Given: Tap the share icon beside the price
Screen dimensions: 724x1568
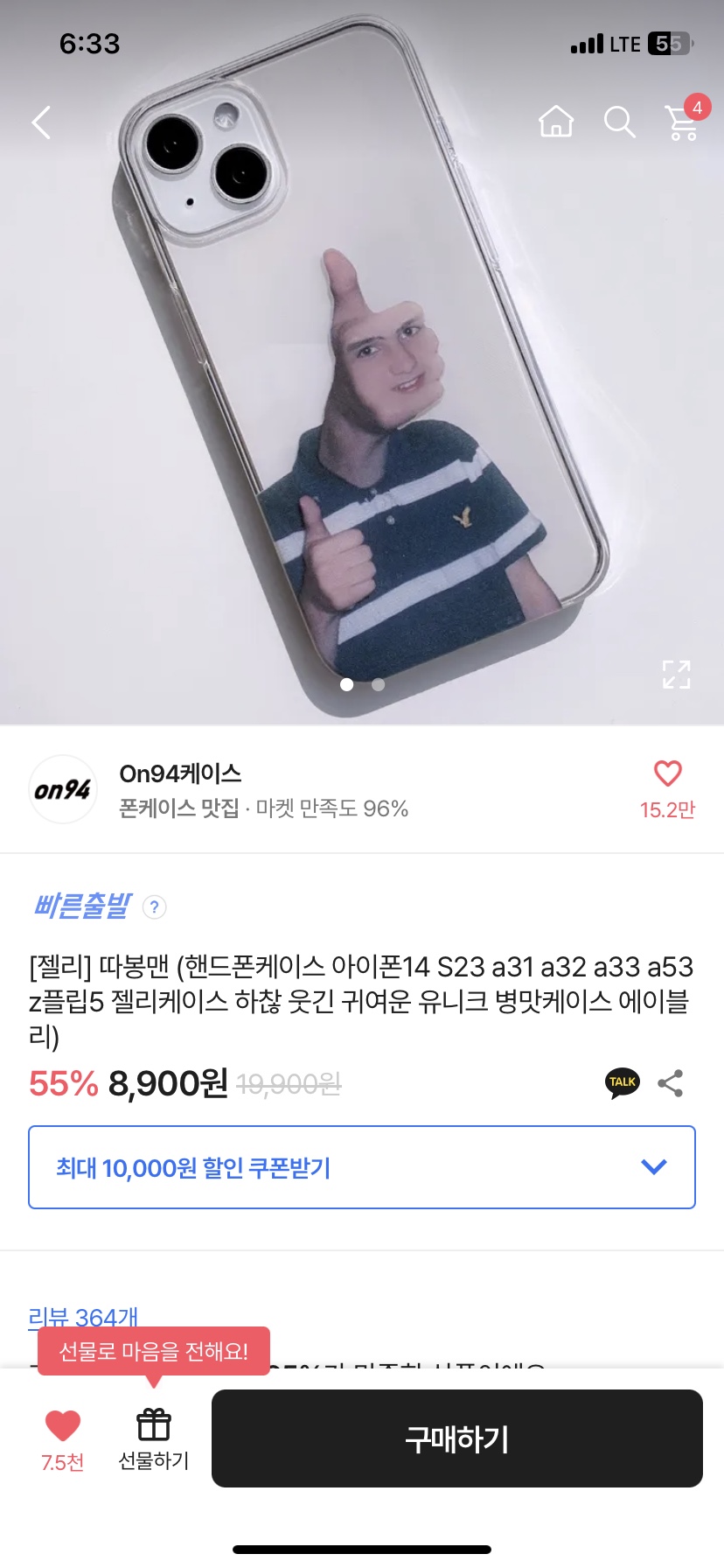Looking at the screenshot, I should pyautogui.click(x=671, y=1083).
